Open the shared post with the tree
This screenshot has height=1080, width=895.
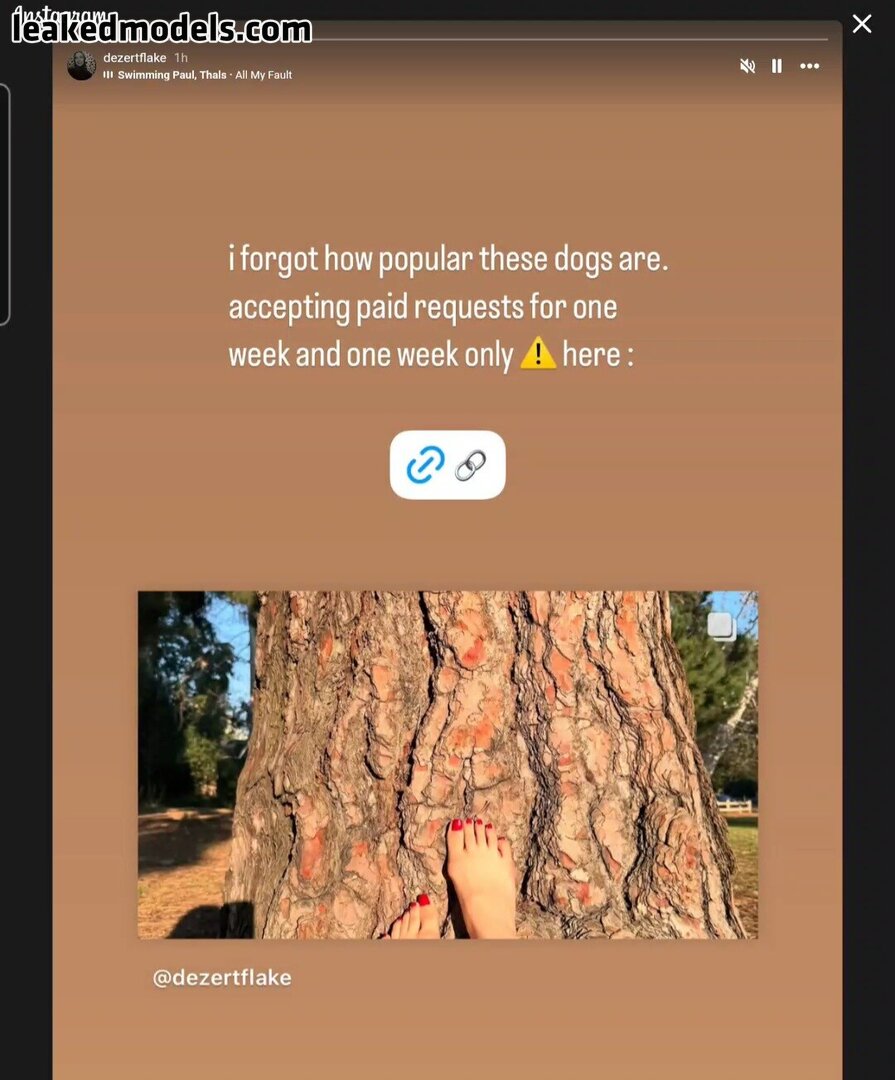(x=447, y=765)
